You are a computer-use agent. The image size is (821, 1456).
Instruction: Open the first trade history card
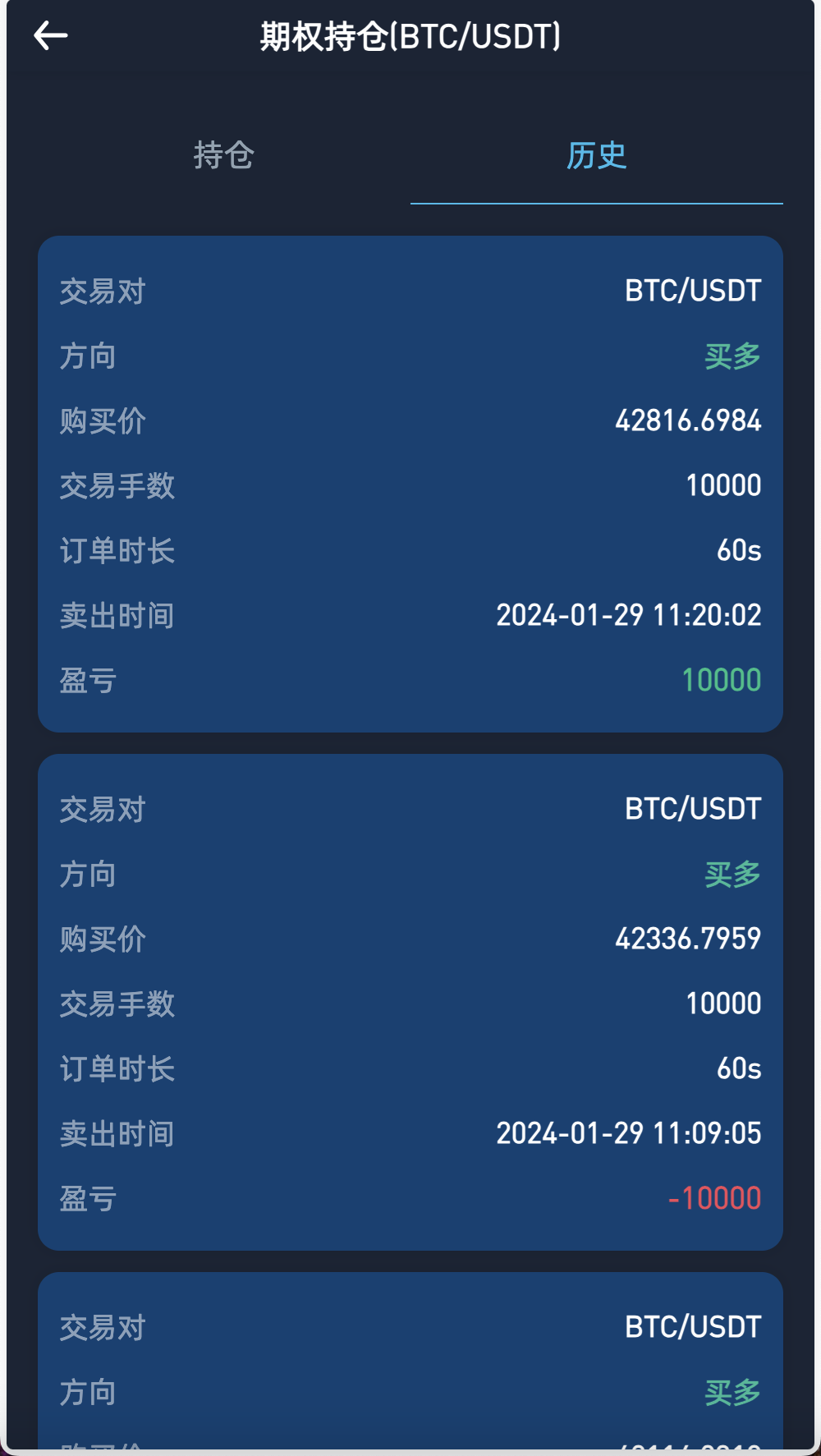coord(410,481)
